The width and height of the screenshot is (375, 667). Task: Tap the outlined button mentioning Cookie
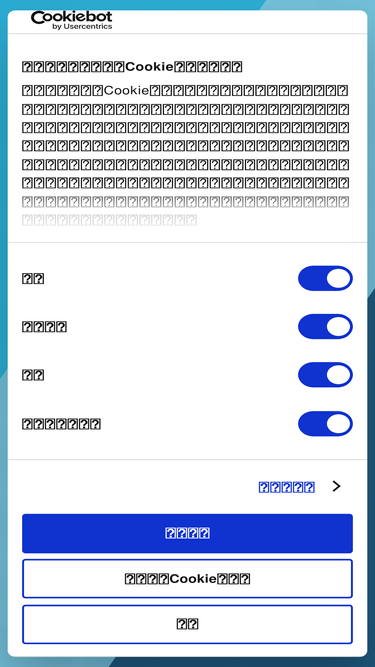click(187, 579)
